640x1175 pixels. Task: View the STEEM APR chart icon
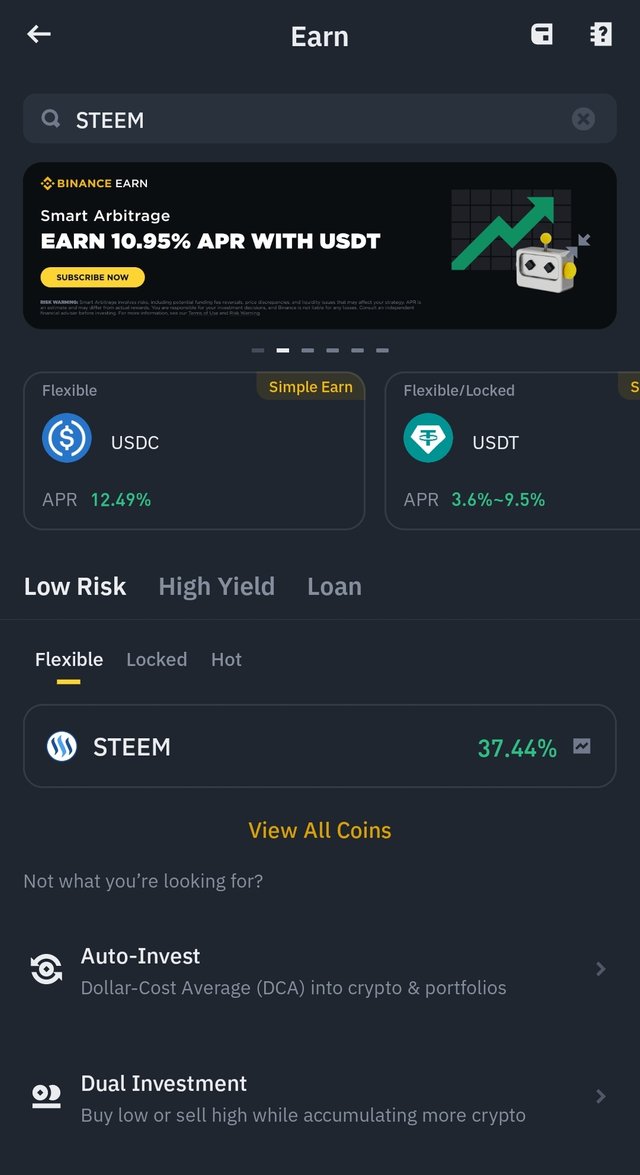click(582, 746)
